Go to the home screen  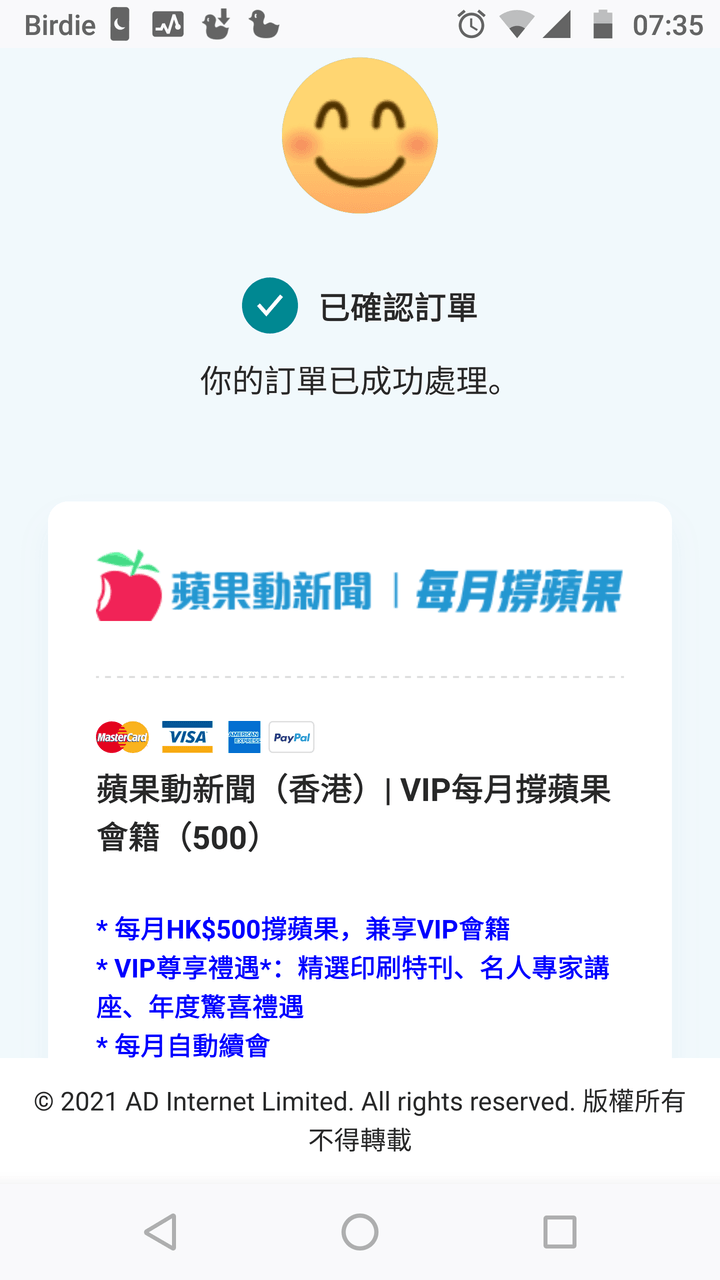360,1231
